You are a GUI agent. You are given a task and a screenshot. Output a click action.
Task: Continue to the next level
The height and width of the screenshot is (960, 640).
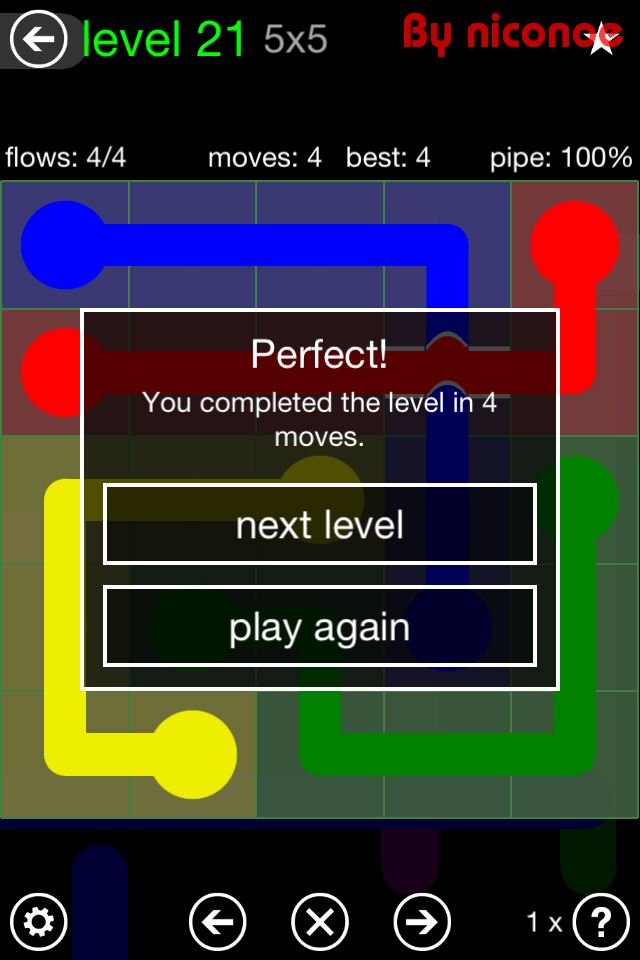coord(320,525)
